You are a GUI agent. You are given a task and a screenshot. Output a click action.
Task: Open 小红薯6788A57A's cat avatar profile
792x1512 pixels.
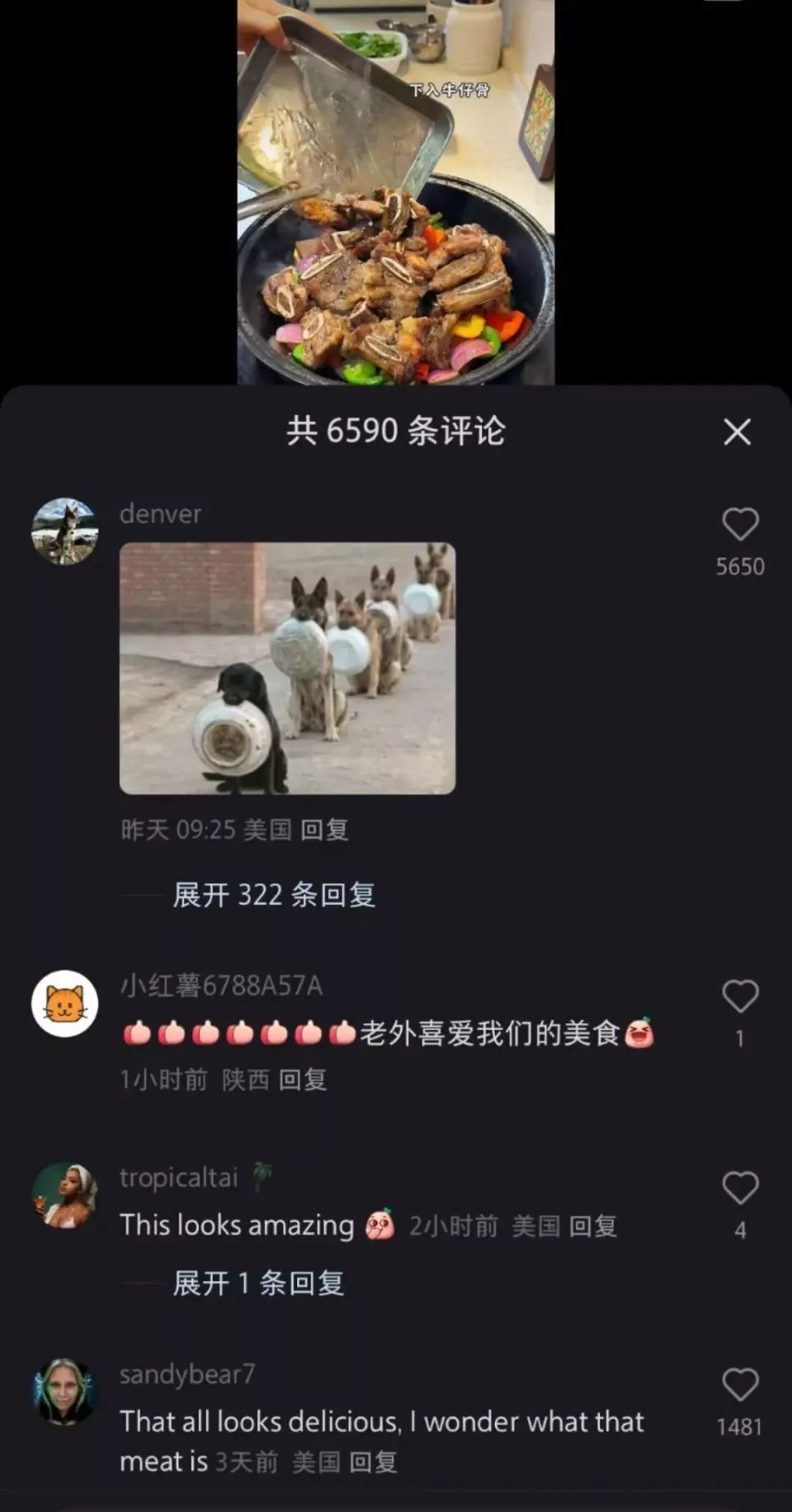click(64, 1004)
